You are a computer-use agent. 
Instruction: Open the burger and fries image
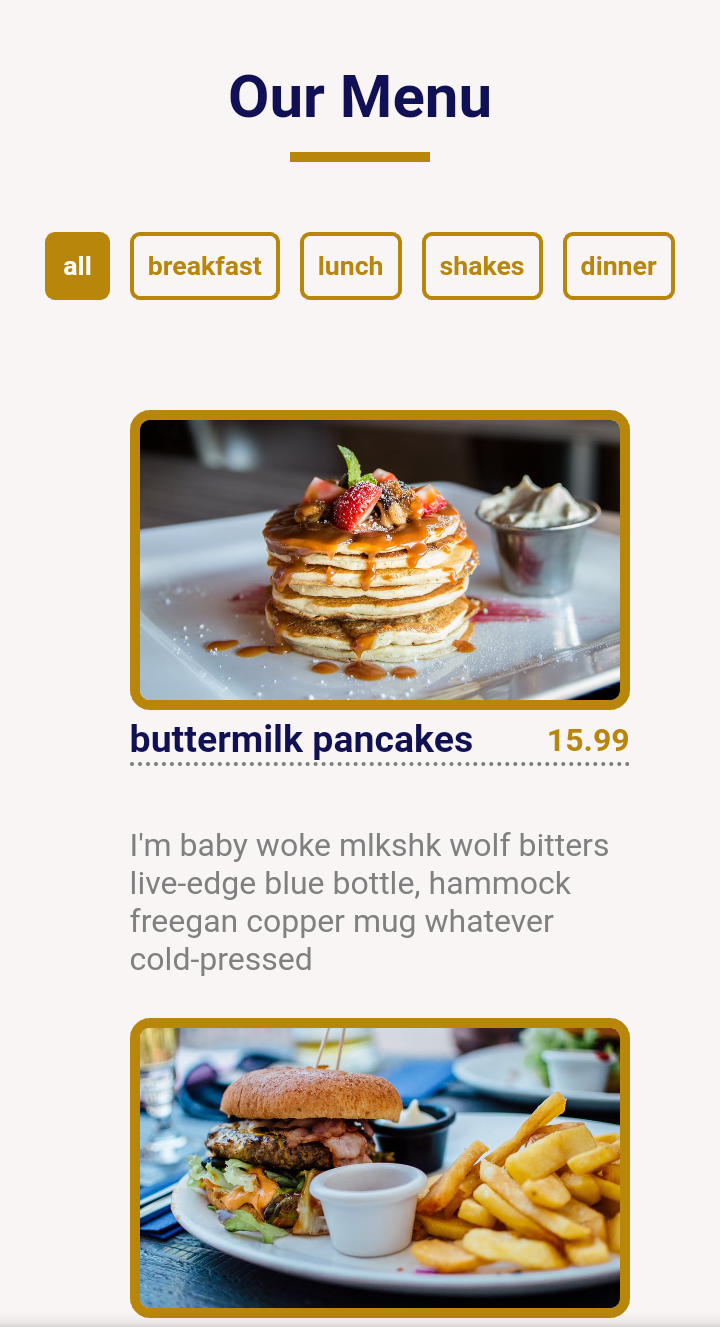coord(379,1170)
